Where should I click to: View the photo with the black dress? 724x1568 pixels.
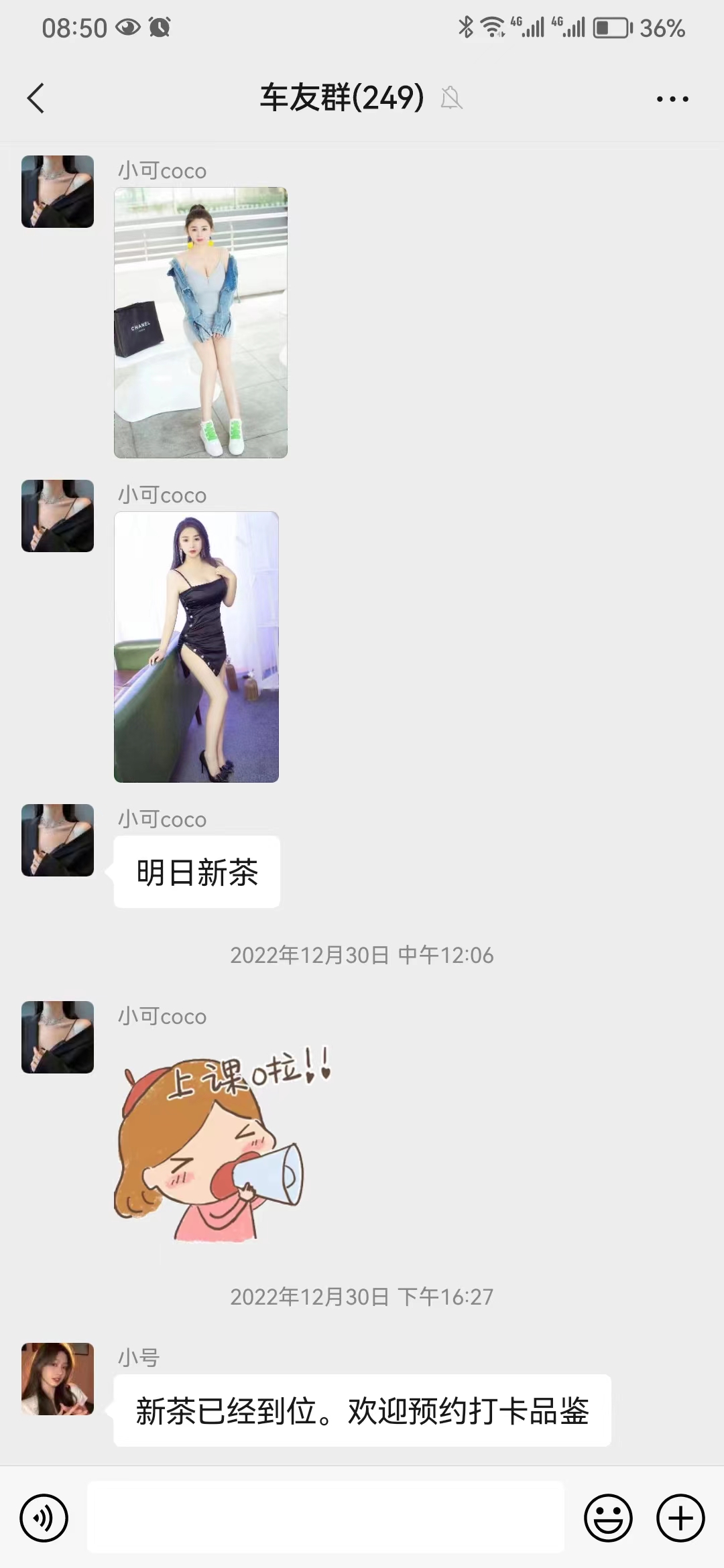(196, 647)
